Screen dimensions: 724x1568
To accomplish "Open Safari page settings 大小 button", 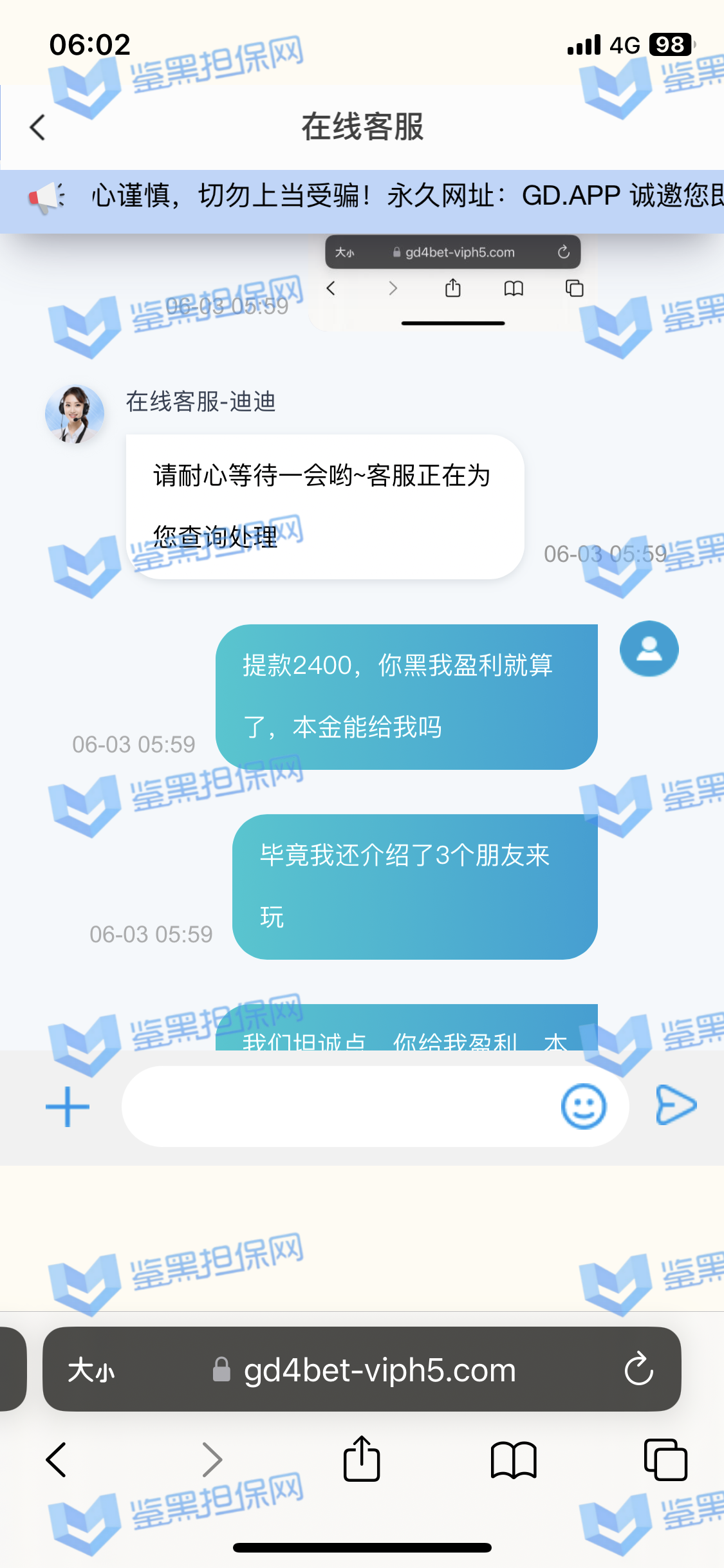I will (x=91, y=1370).
